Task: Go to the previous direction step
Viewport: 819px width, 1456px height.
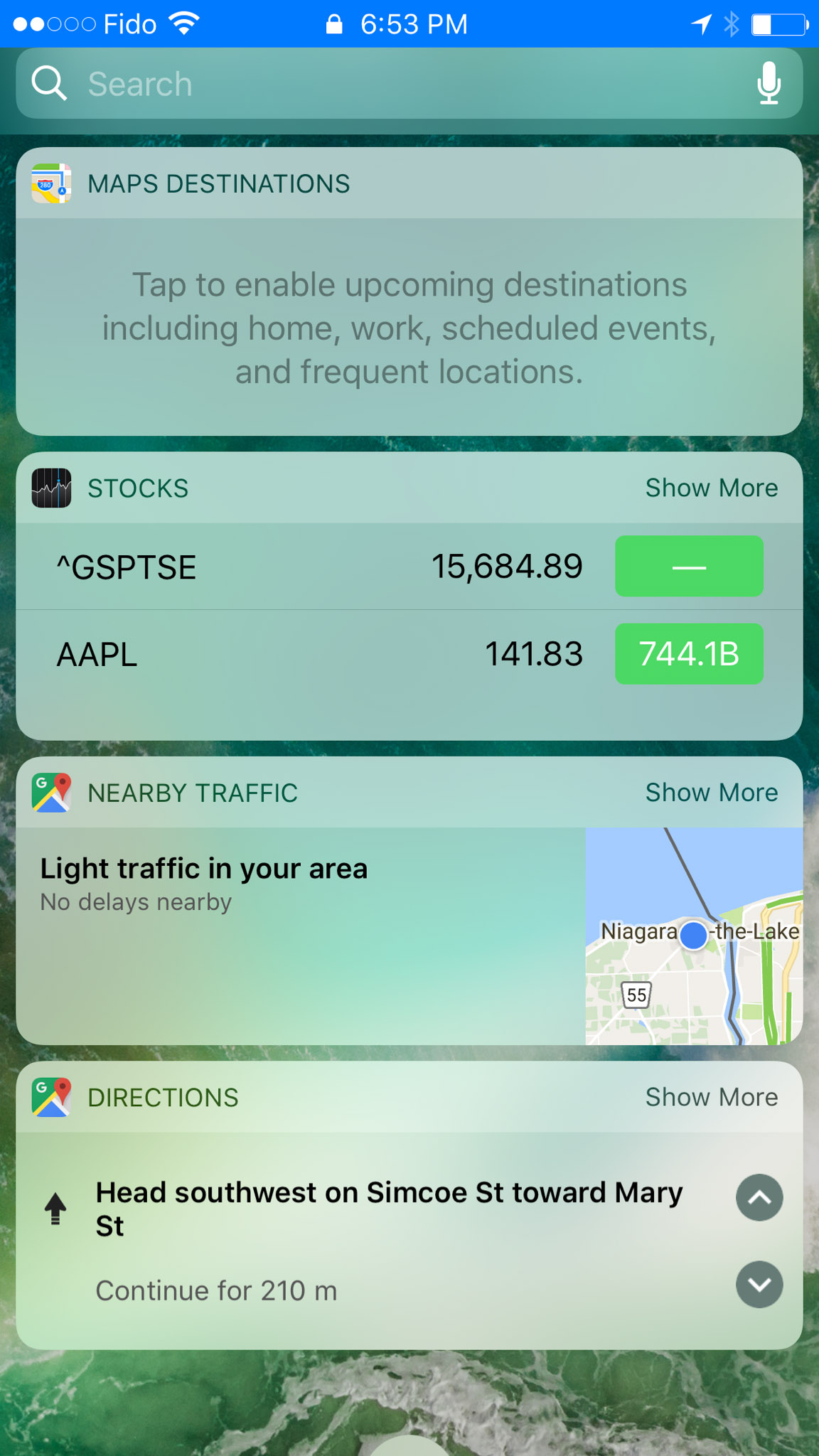Action: (759, 1197)
